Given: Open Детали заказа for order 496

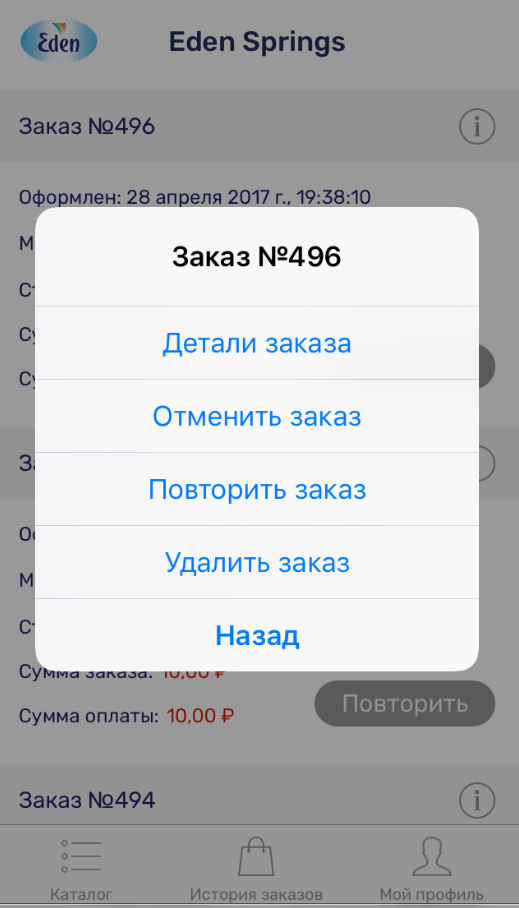Looking at the screenshot, I should point(257,343).
